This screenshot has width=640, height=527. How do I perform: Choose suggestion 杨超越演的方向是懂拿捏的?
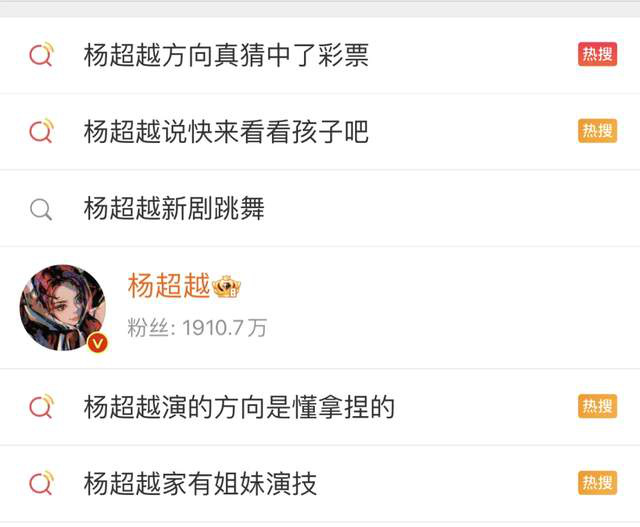click(x=240, y=407)
